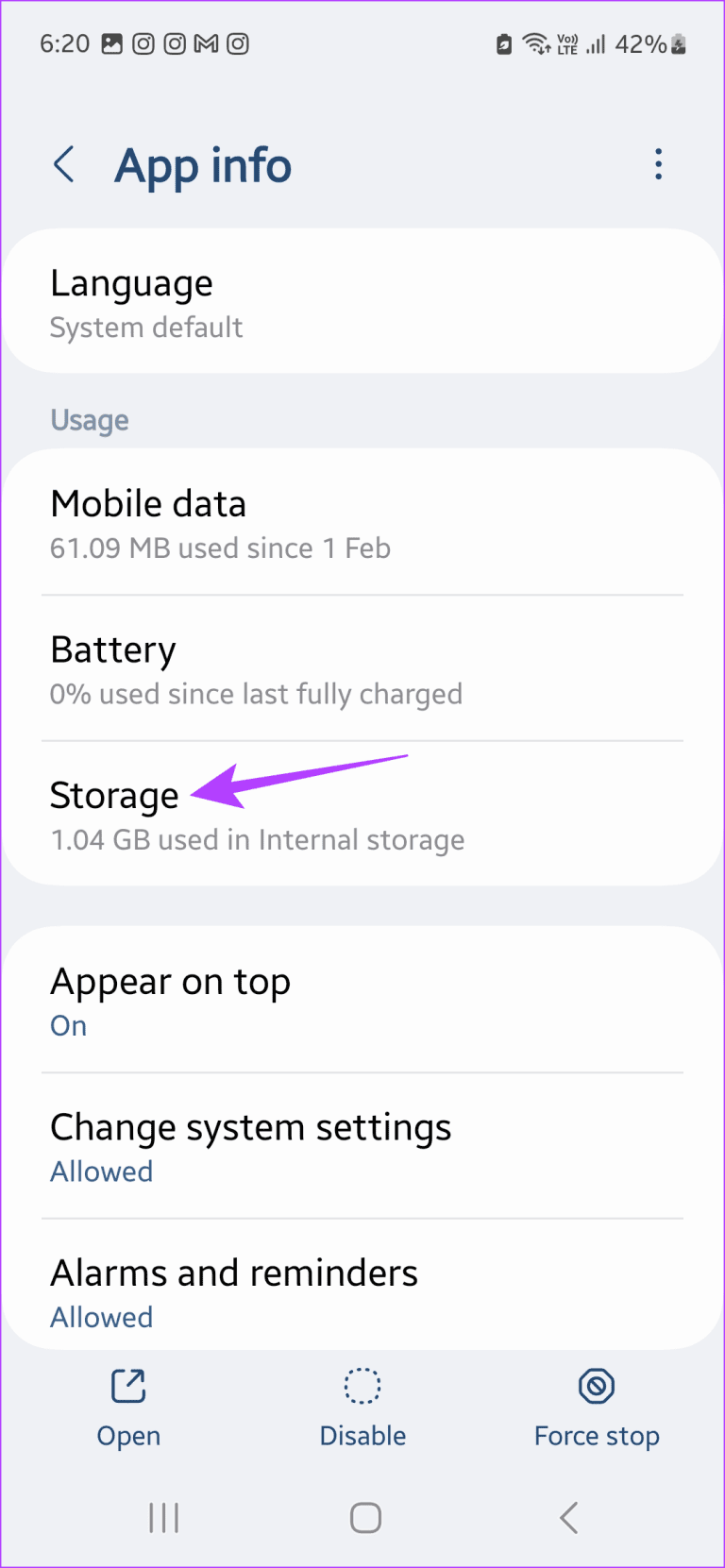Modify the Change system settings permission
725x1568 pixels.
(x=362, y=1146)
